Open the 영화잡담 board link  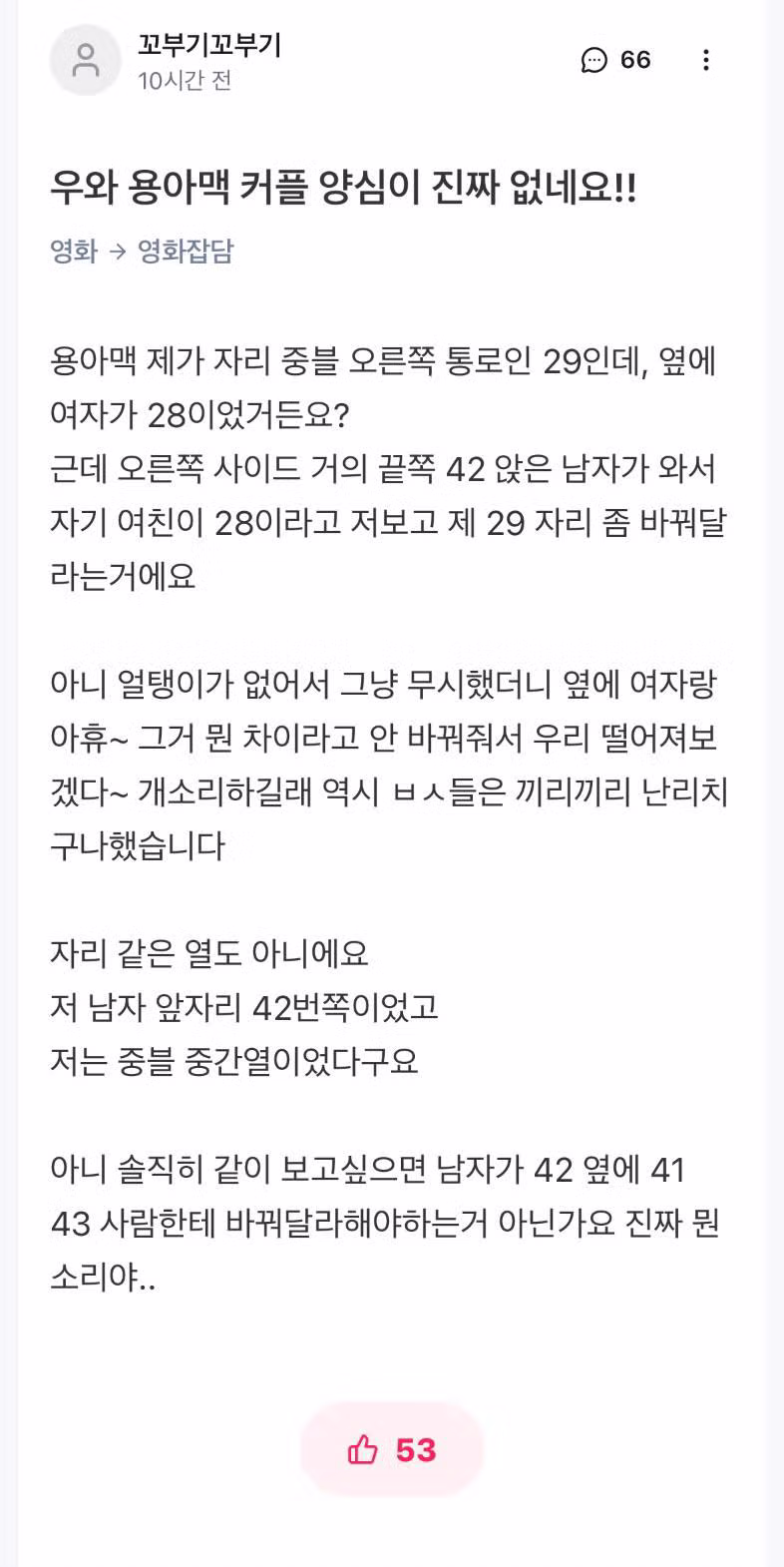click(186, 251)
